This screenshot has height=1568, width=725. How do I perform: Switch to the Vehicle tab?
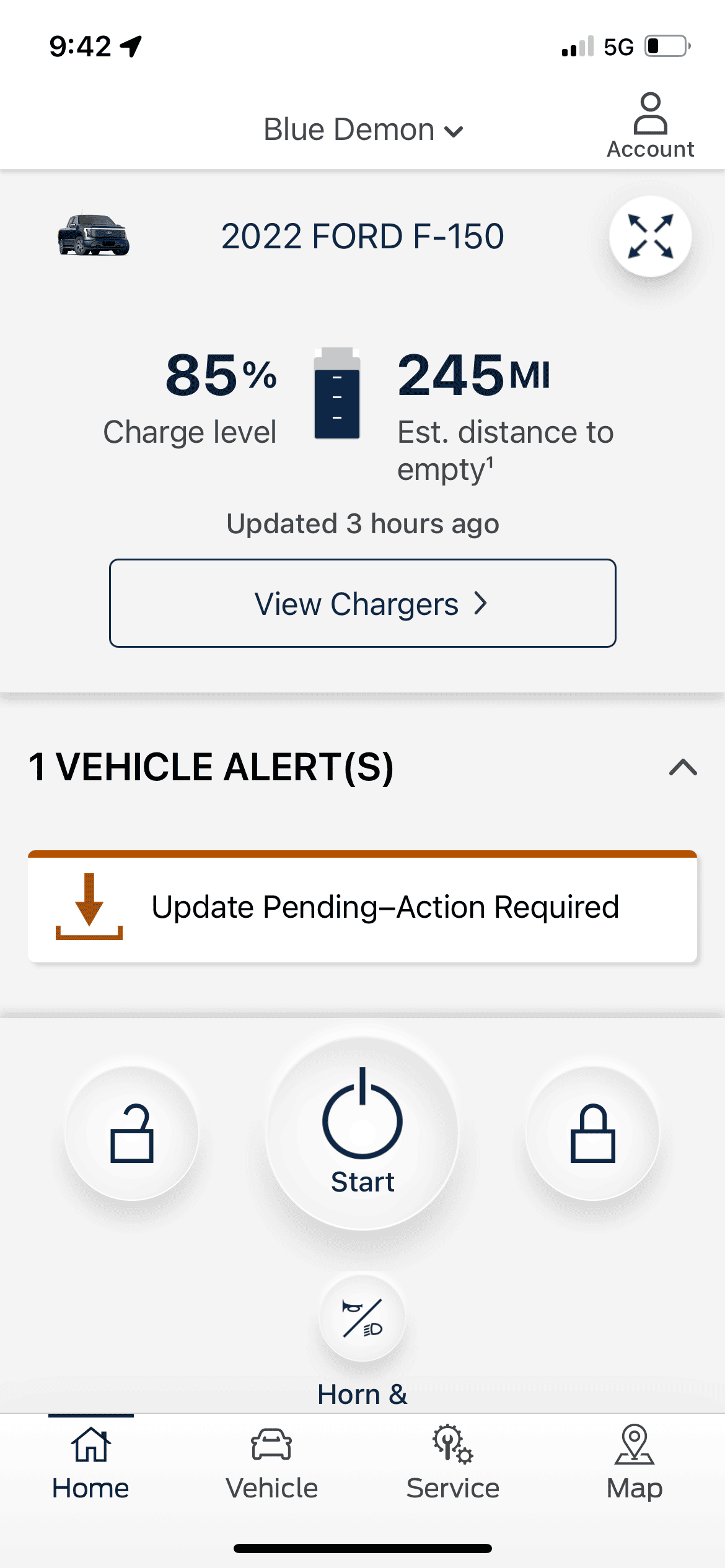point(271,1461)
